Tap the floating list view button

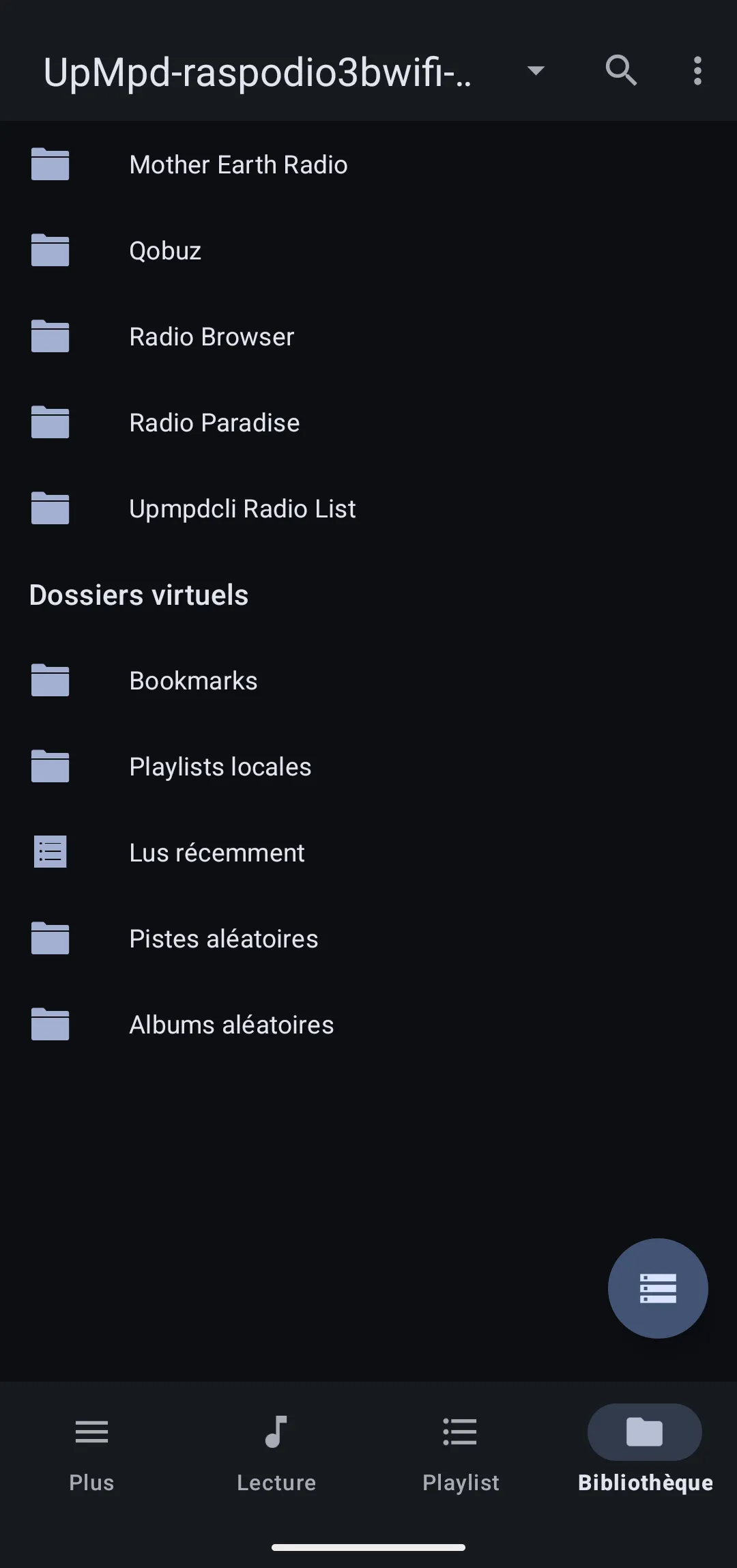pyautogui.click(x=657, y=1287)
